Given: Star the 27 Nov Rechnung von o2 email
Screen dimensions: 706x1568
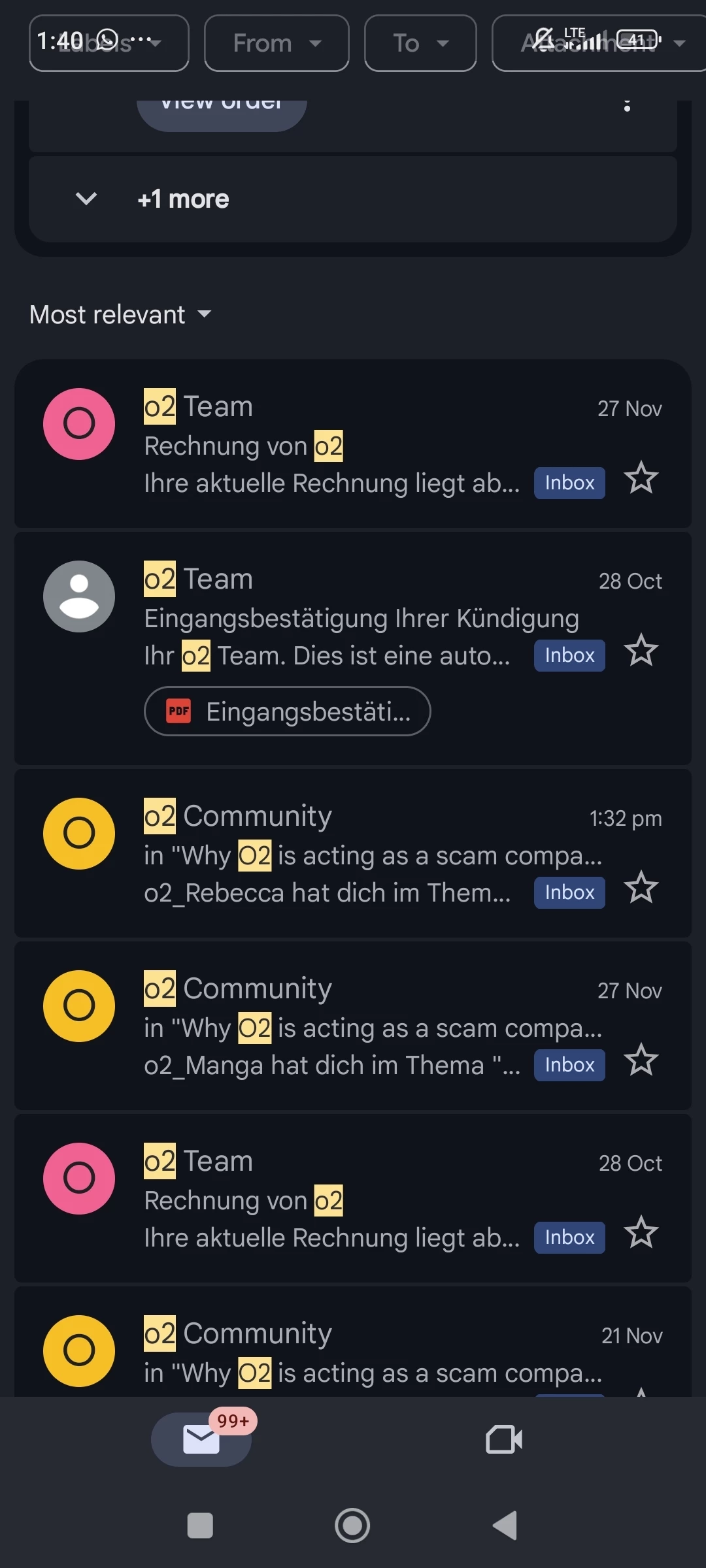Looking at the screenshot, I should (x=641, y=478).
